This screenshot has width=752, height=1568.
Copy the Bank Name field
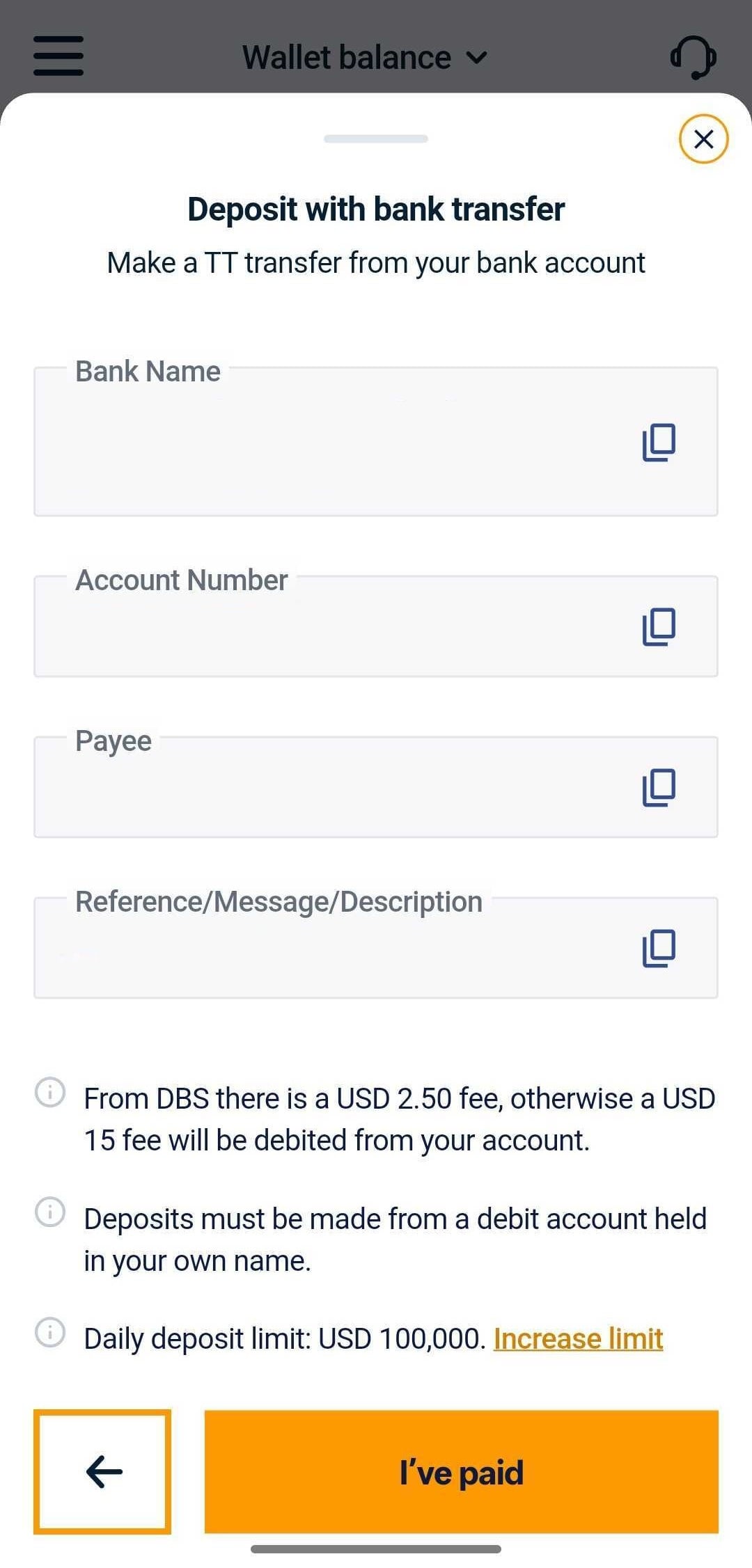click(659, 442)
